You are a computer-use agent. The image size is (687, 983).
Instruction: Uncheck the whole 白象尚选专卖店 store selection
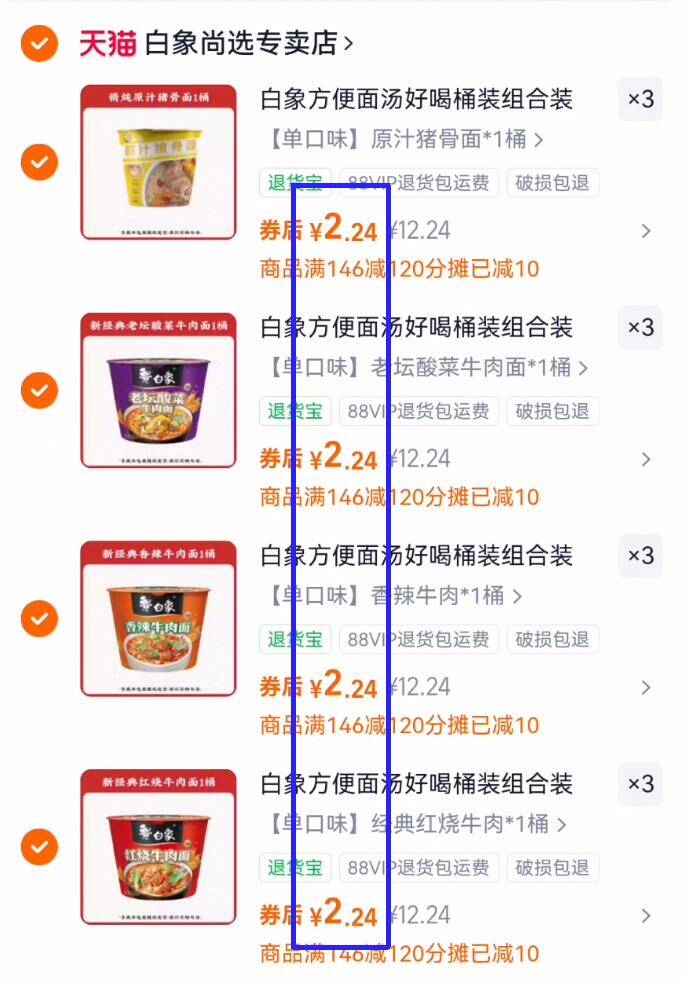coord(39,44)
